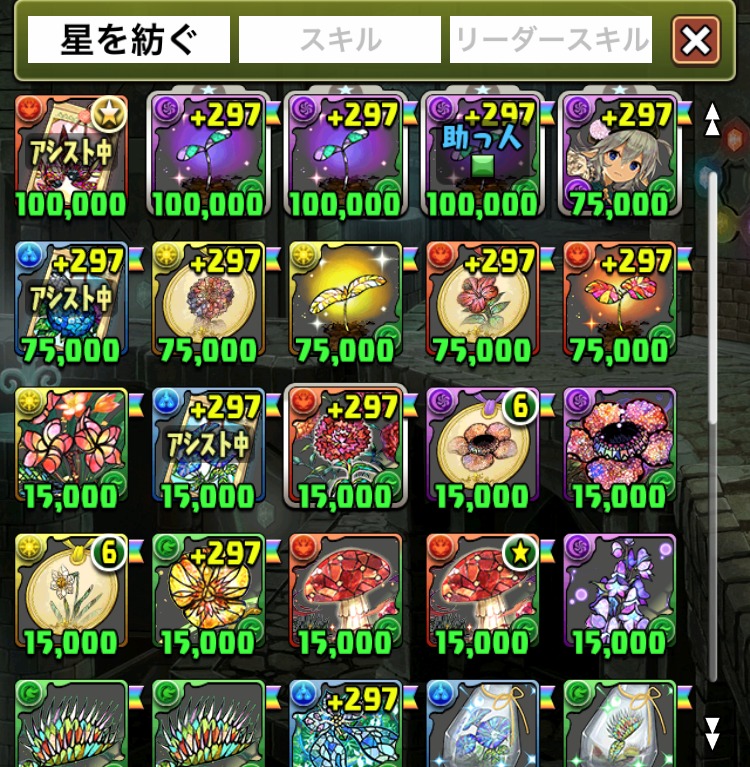The width and height of the screenshot is (750, 767).
Task: Switch to the リーダースキル tab
Action: 551,40
